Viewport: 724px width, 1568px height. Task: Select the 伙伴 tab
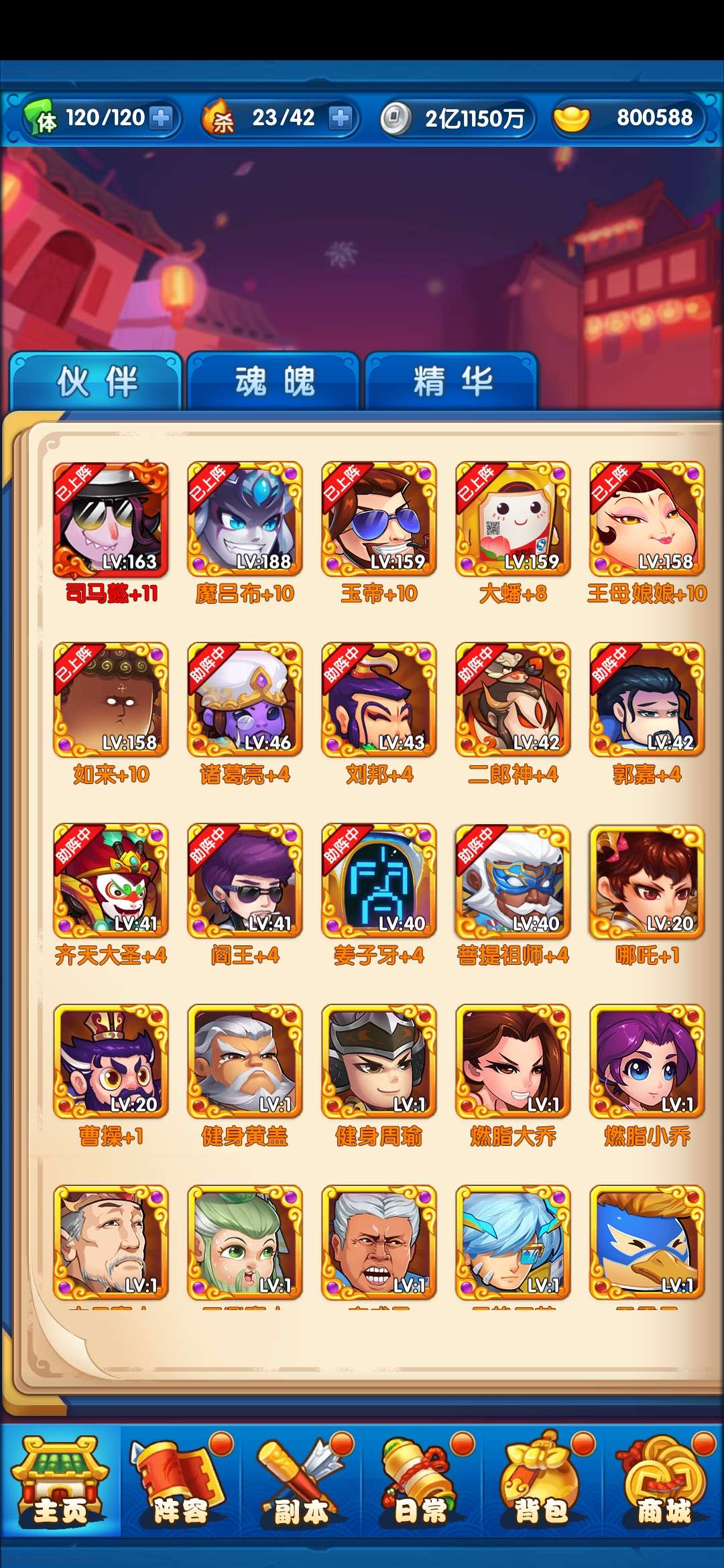coord(97,382)
